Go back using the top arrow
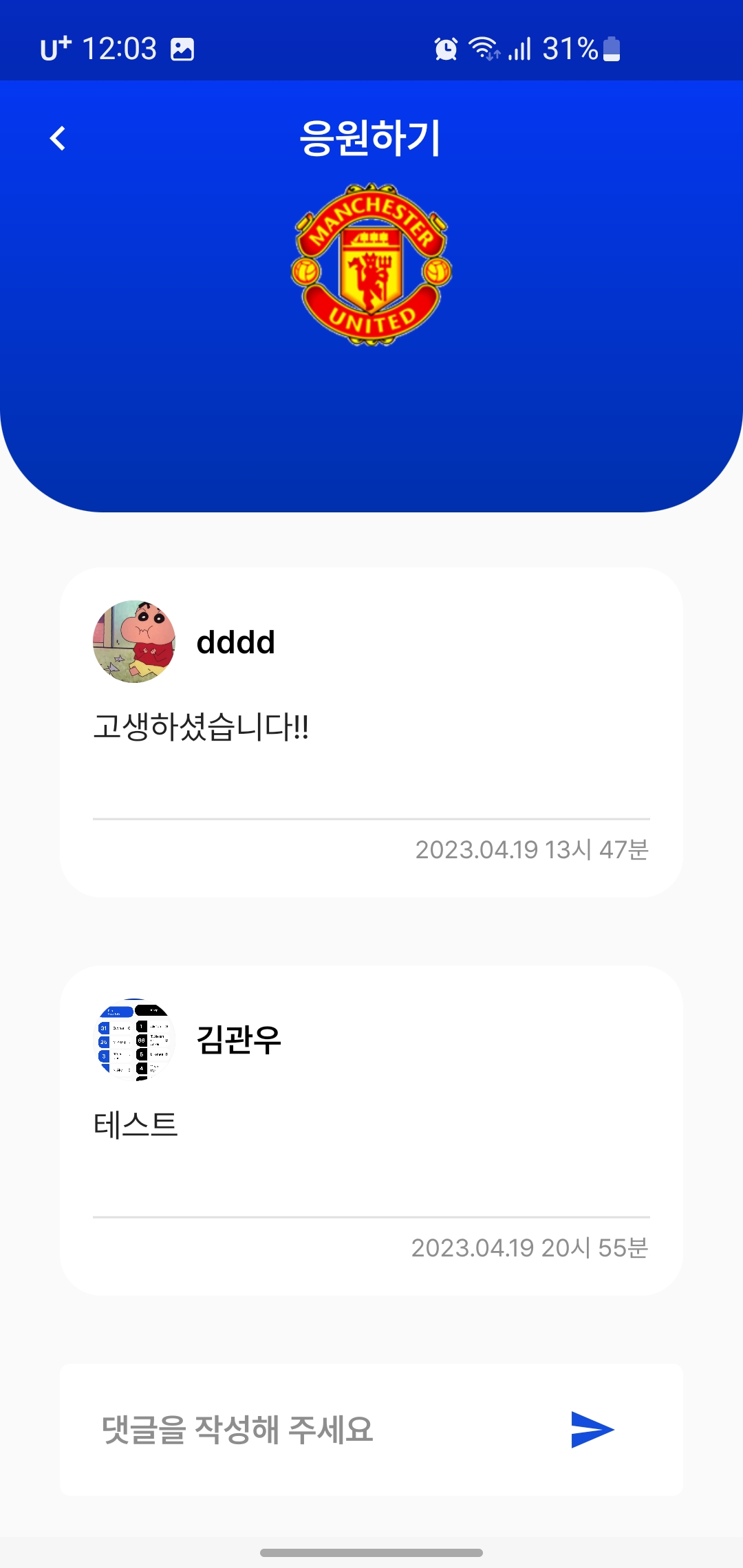This screenshot has height=1568, width=743. pos(58,138)
